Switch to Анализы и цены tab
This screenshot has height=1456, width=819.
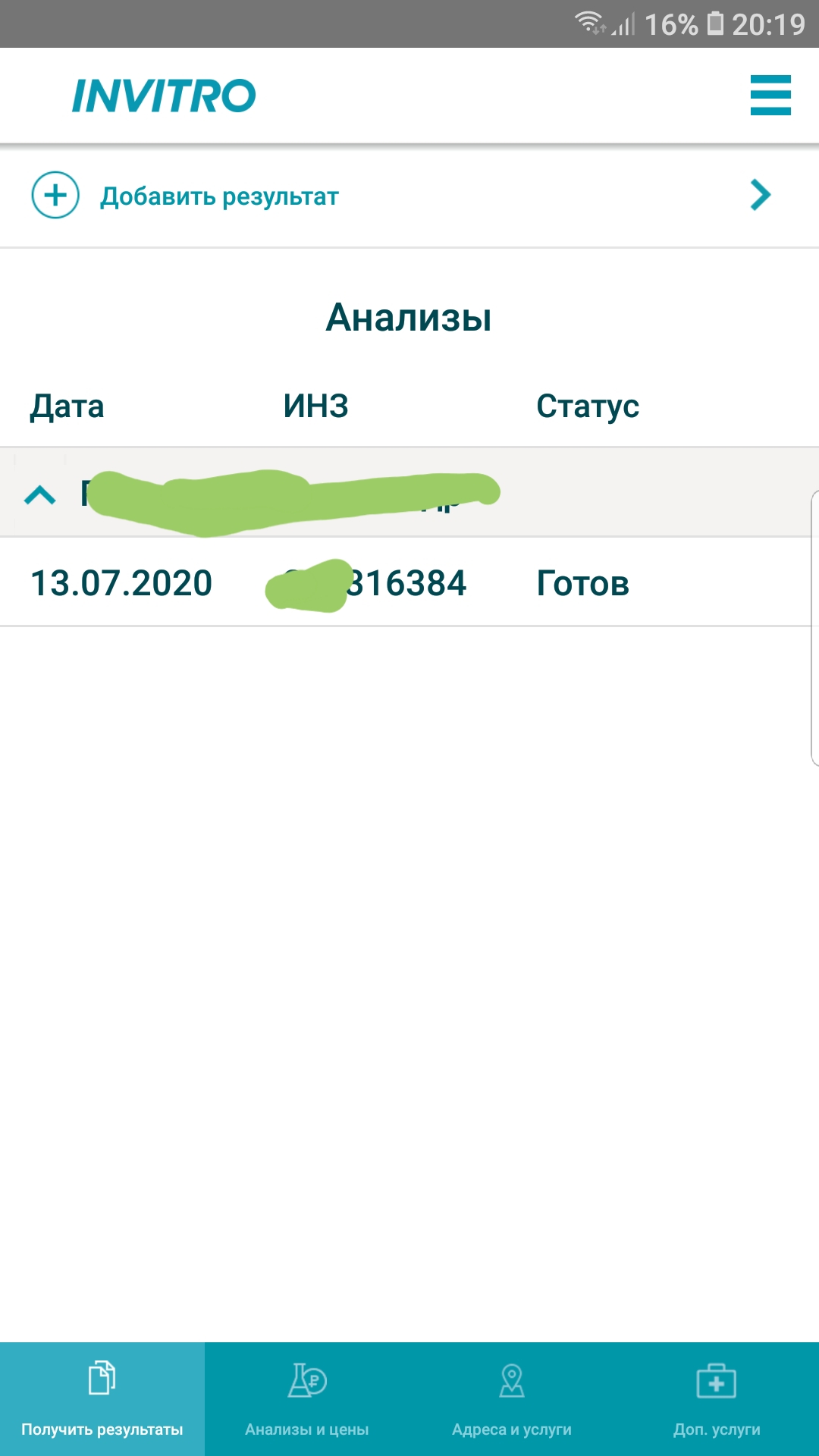307,1399
